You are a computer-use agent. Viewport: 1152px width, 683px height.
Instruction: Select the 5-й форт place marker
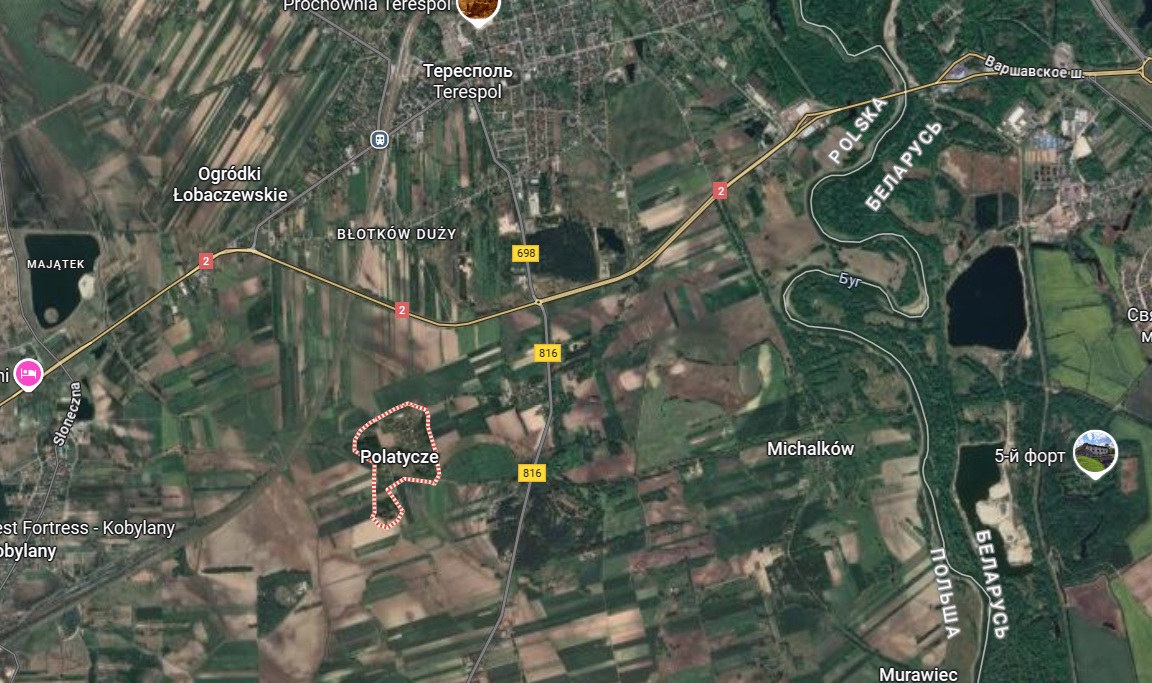click(1095, 453)
